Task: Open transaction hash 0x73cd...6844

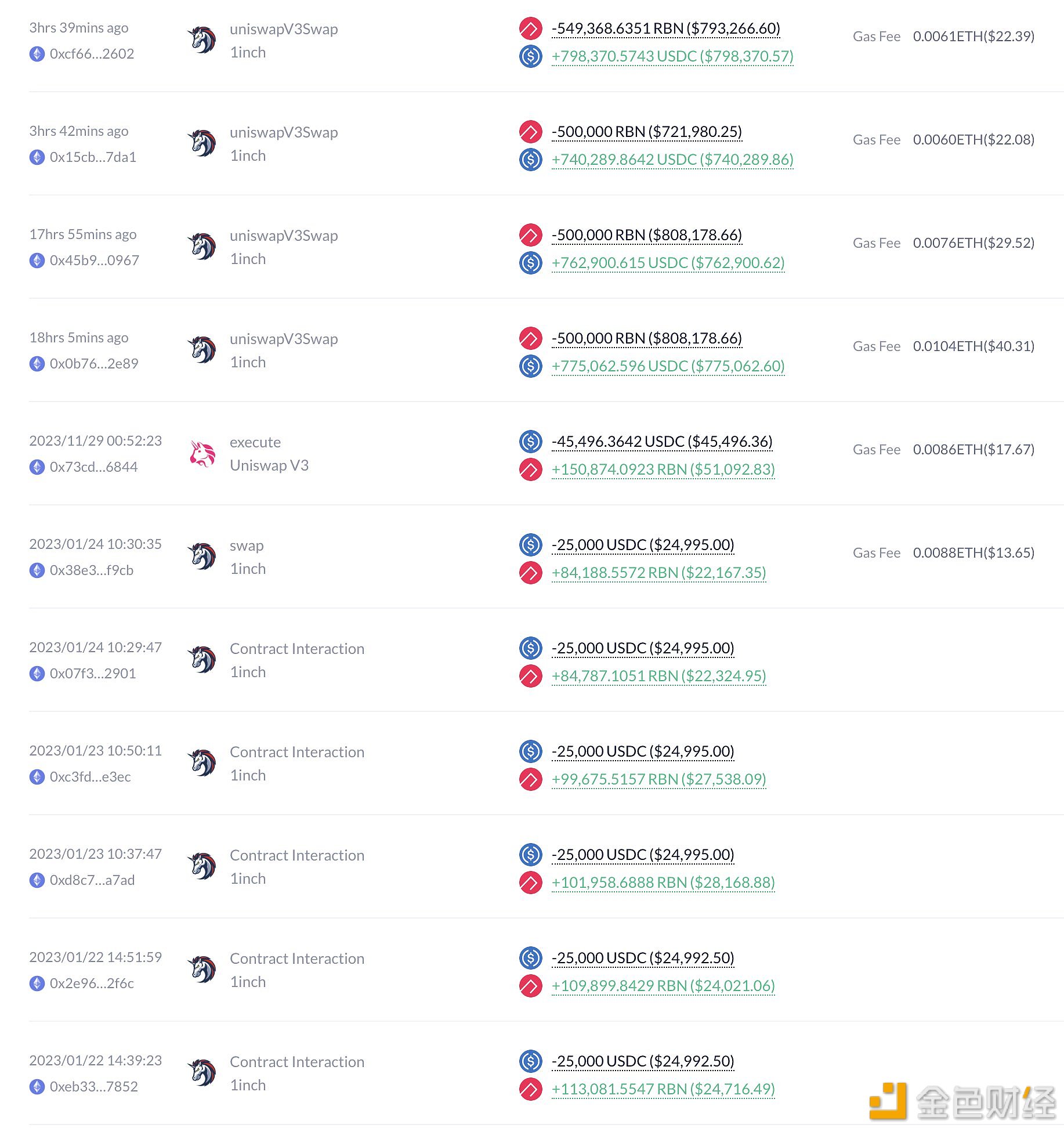Action: click(93, 467)
